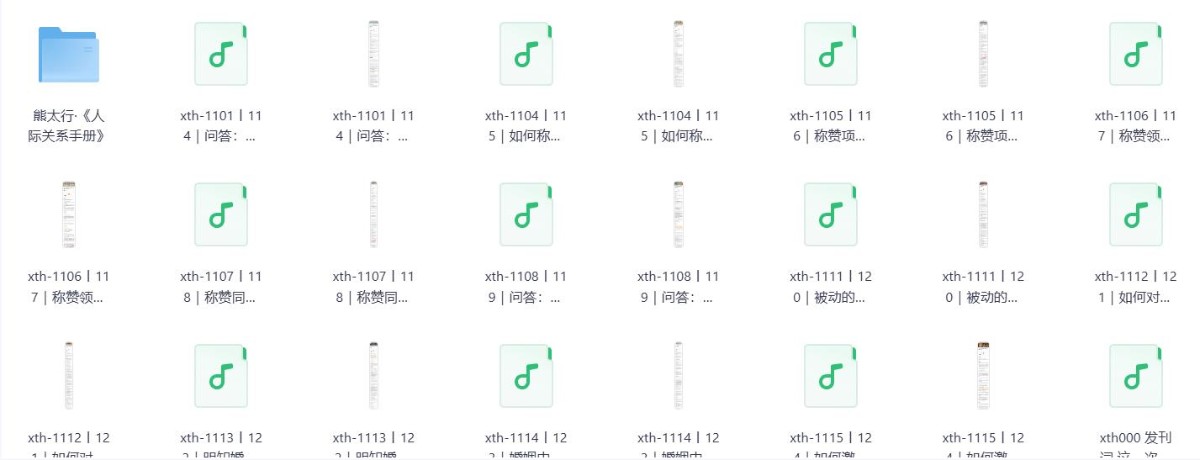
Task: Open the document image xth-1104 如何称
Action: coord(678,54)
